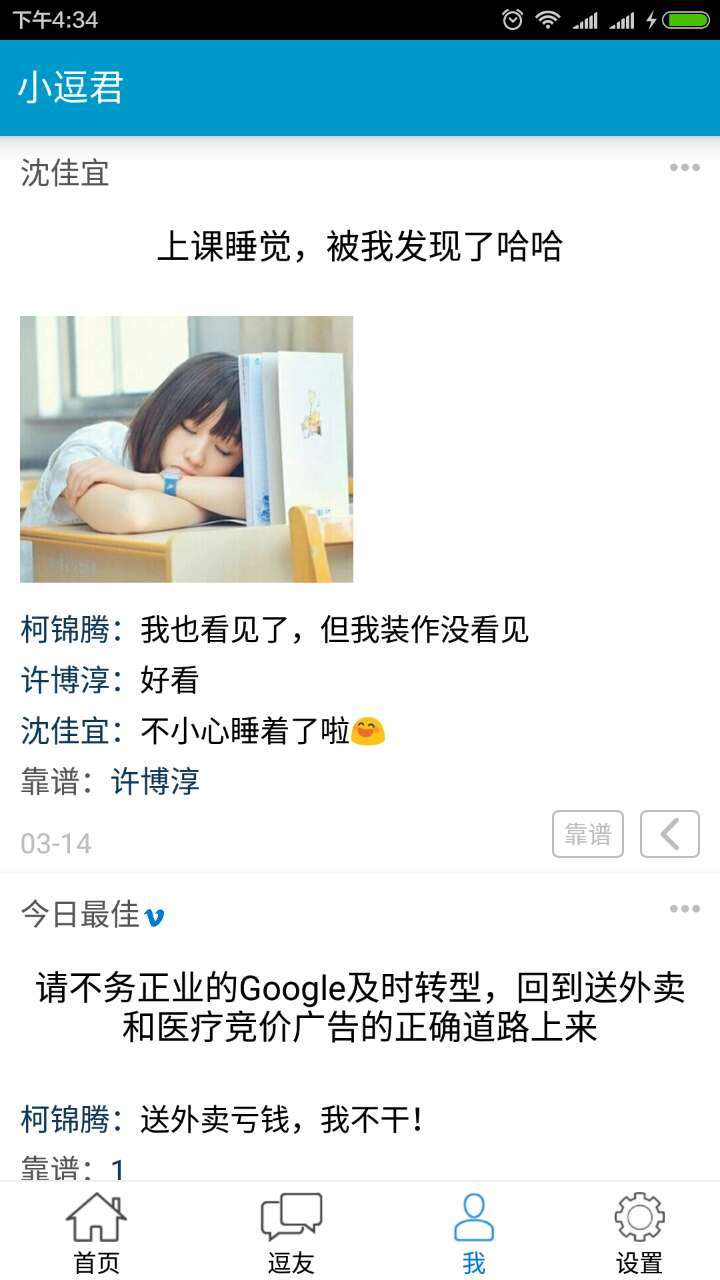The width and height of the screenshot is (720, 1280).
Task: Go to the 设置 tab
Action: 639,1233
